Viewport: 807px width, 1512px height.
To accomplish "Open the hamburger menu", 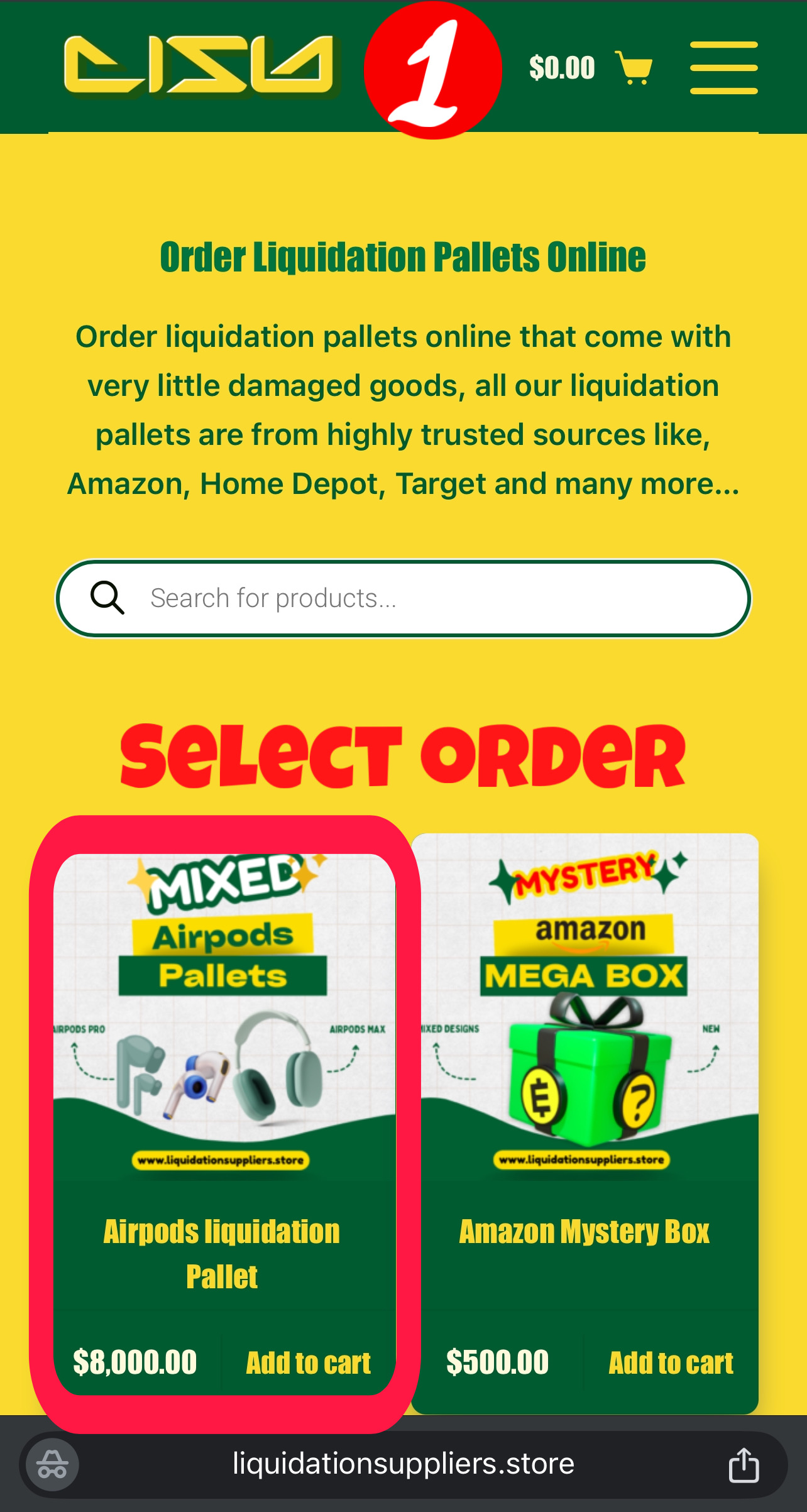I will [x=723, y=68].
